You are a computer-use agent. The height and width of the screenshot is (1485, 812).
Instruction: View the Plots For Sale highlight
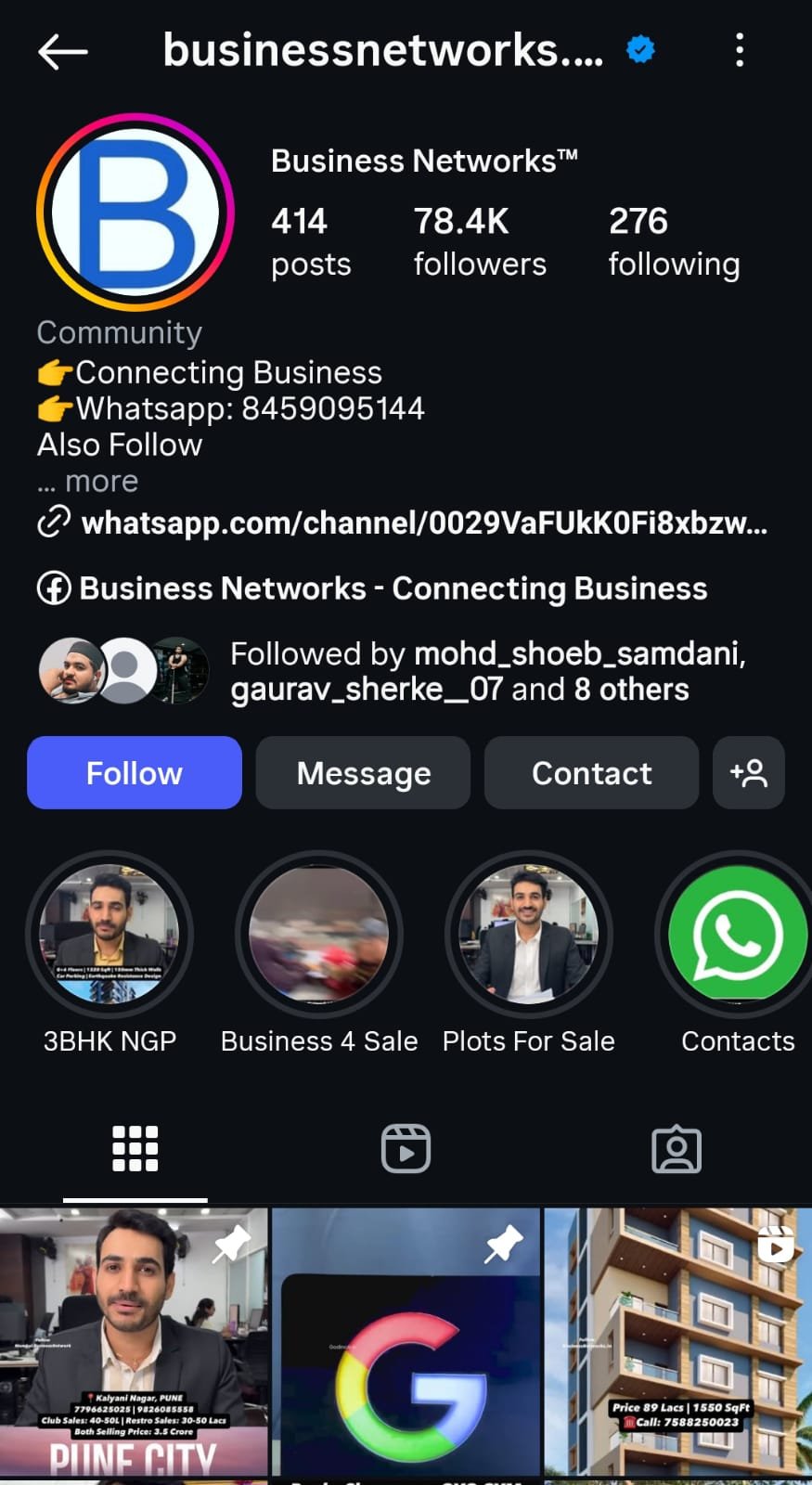pos(529,935)
